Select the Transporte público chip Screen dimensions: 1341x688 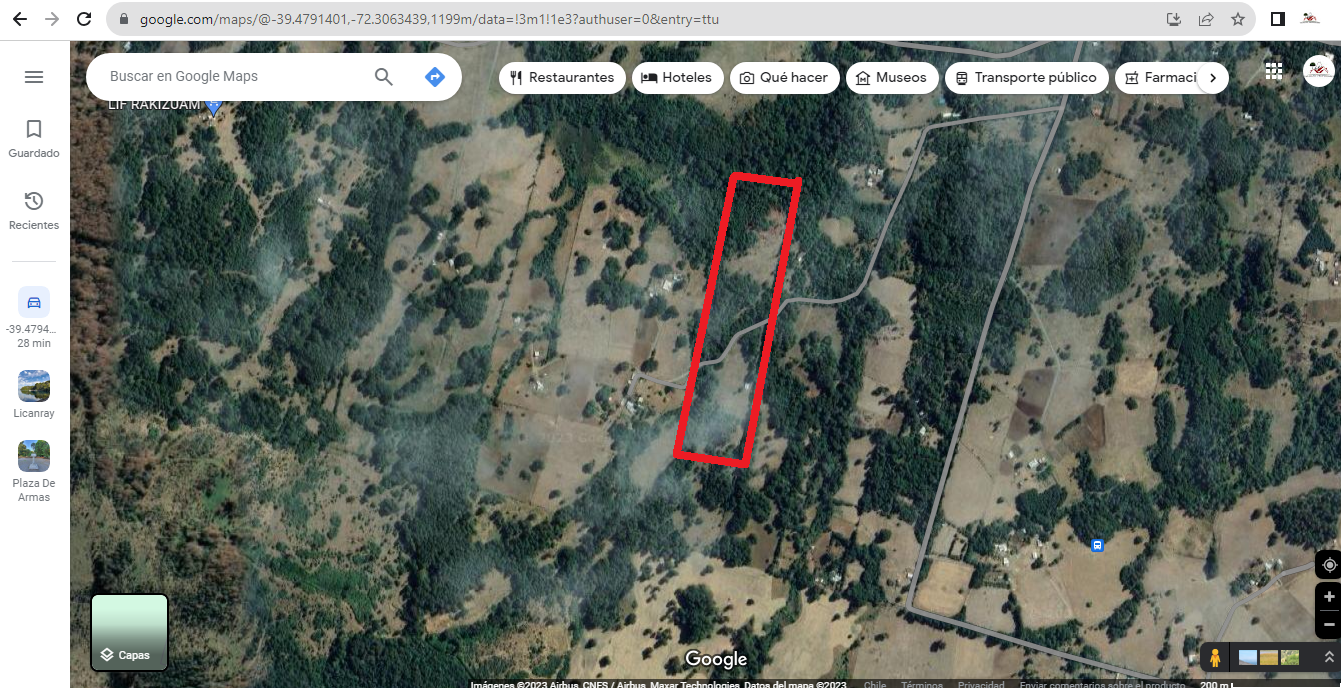click(1026, 77)
